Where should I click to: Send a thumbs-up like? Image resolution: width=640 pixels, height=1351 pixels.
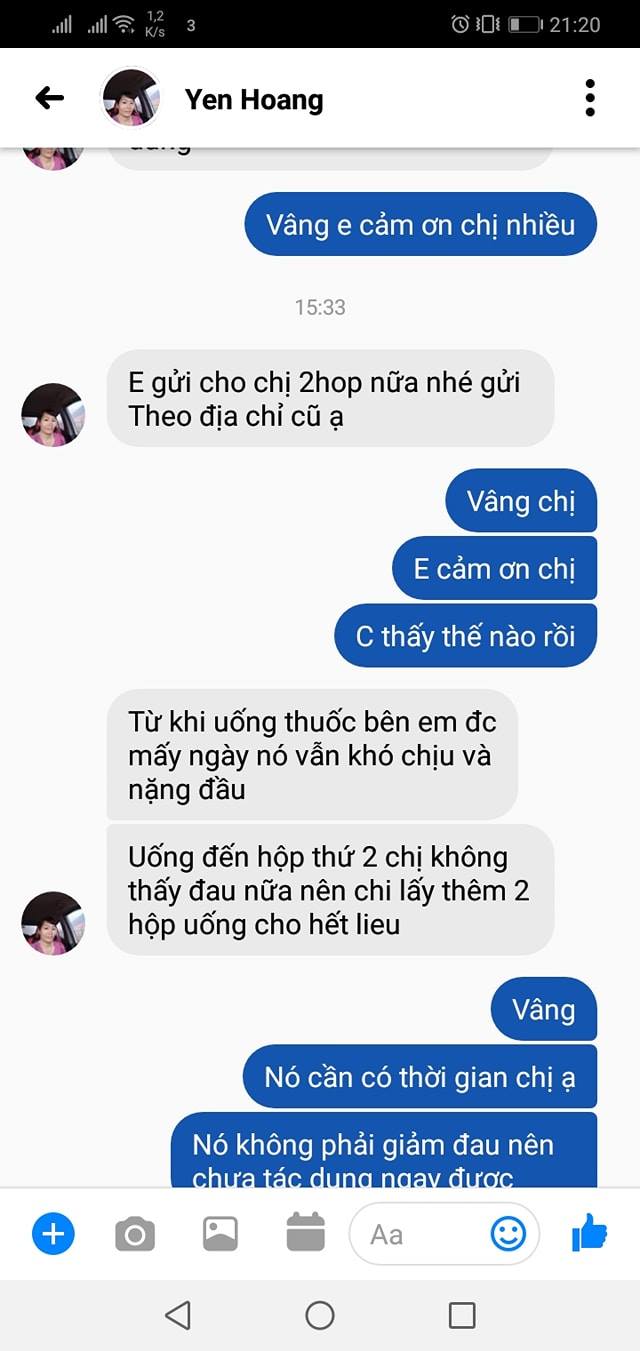[590, 1233]
